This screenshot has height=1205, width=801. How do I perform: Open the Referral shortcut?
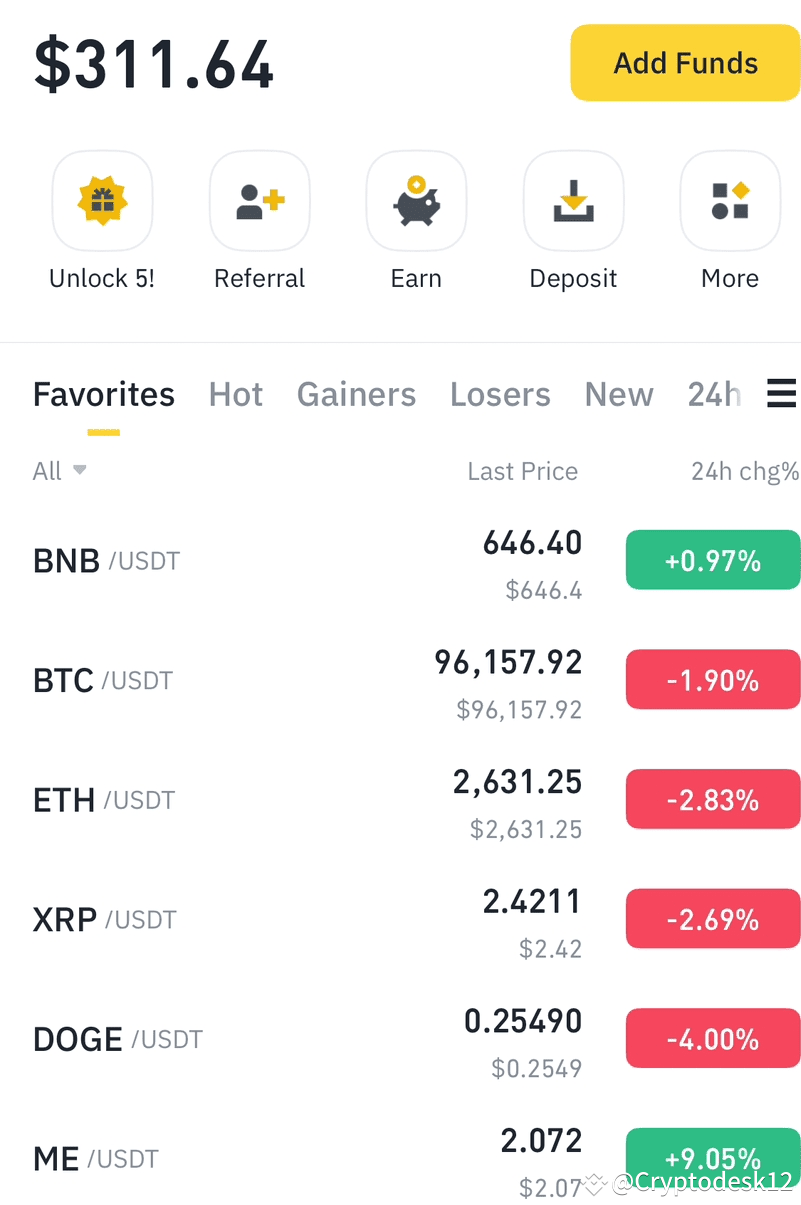click(x=259, y=201)
